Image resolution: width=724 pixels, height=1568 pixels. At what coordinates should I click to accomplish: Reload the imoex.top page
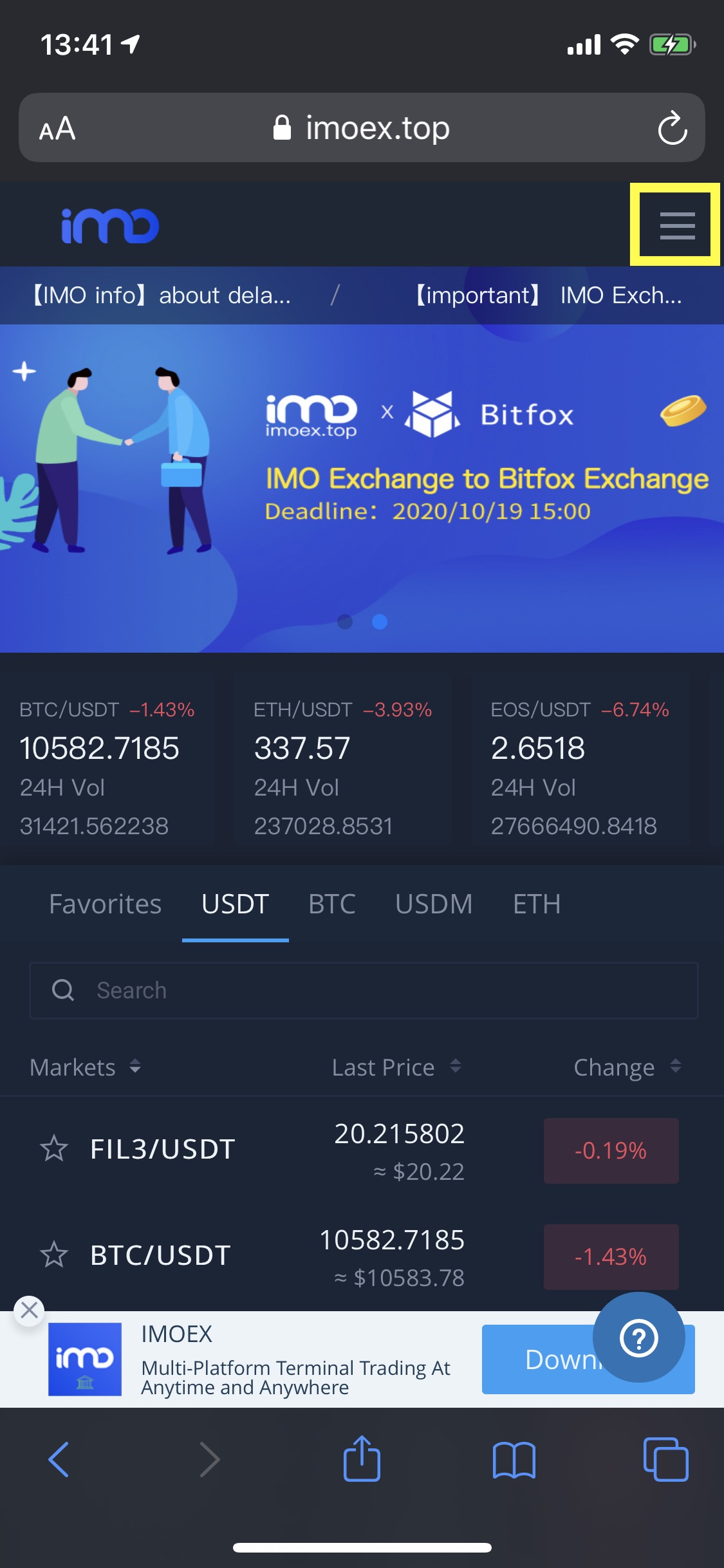click(672, 128)
